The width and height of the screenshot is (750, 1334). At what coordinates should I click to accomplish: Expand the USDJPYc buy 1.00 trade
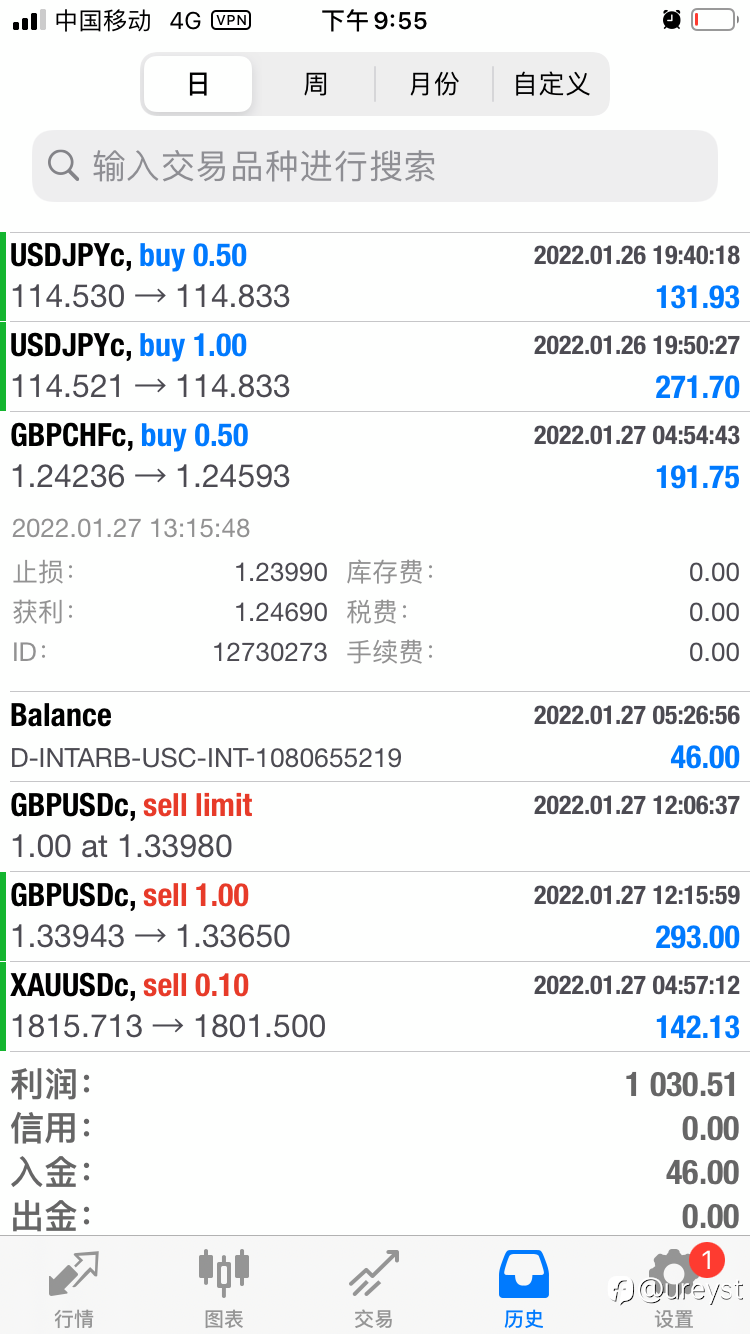point(375,367)
